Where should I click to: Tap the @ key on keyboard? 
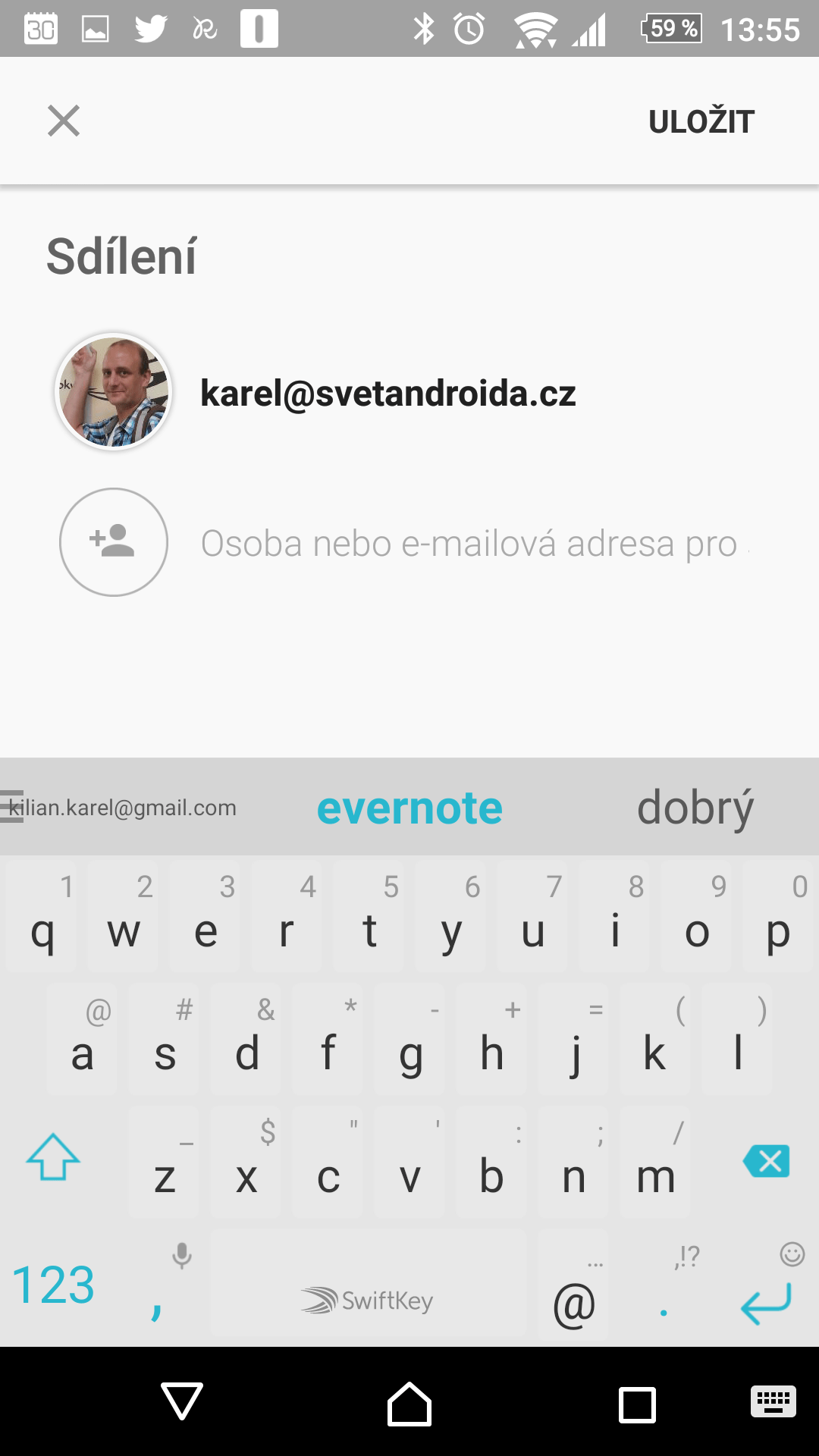click(x=574, y=1283)
